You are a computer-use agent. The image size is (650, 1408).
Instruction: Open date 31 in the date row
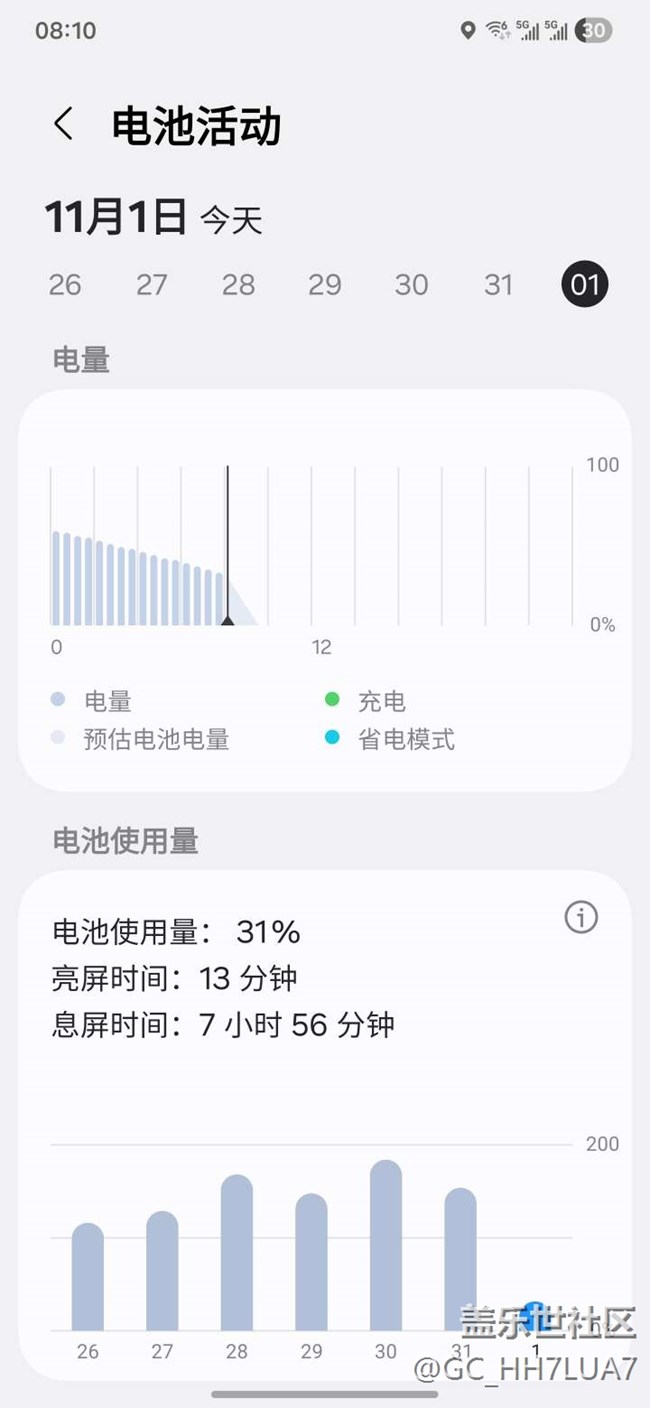[x=498, y=285]
